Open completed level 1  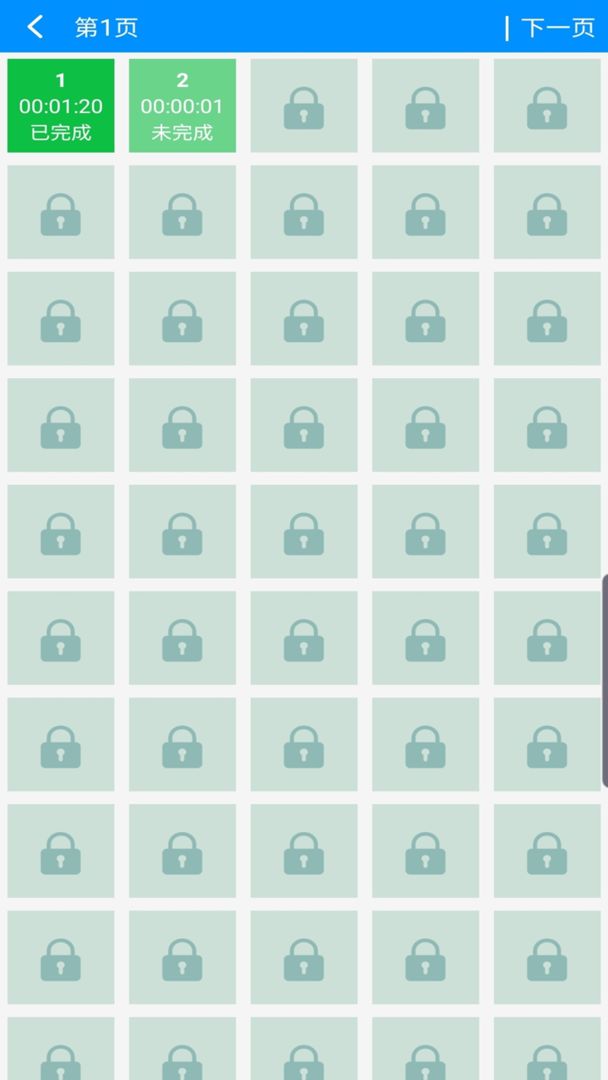[61, 106]
